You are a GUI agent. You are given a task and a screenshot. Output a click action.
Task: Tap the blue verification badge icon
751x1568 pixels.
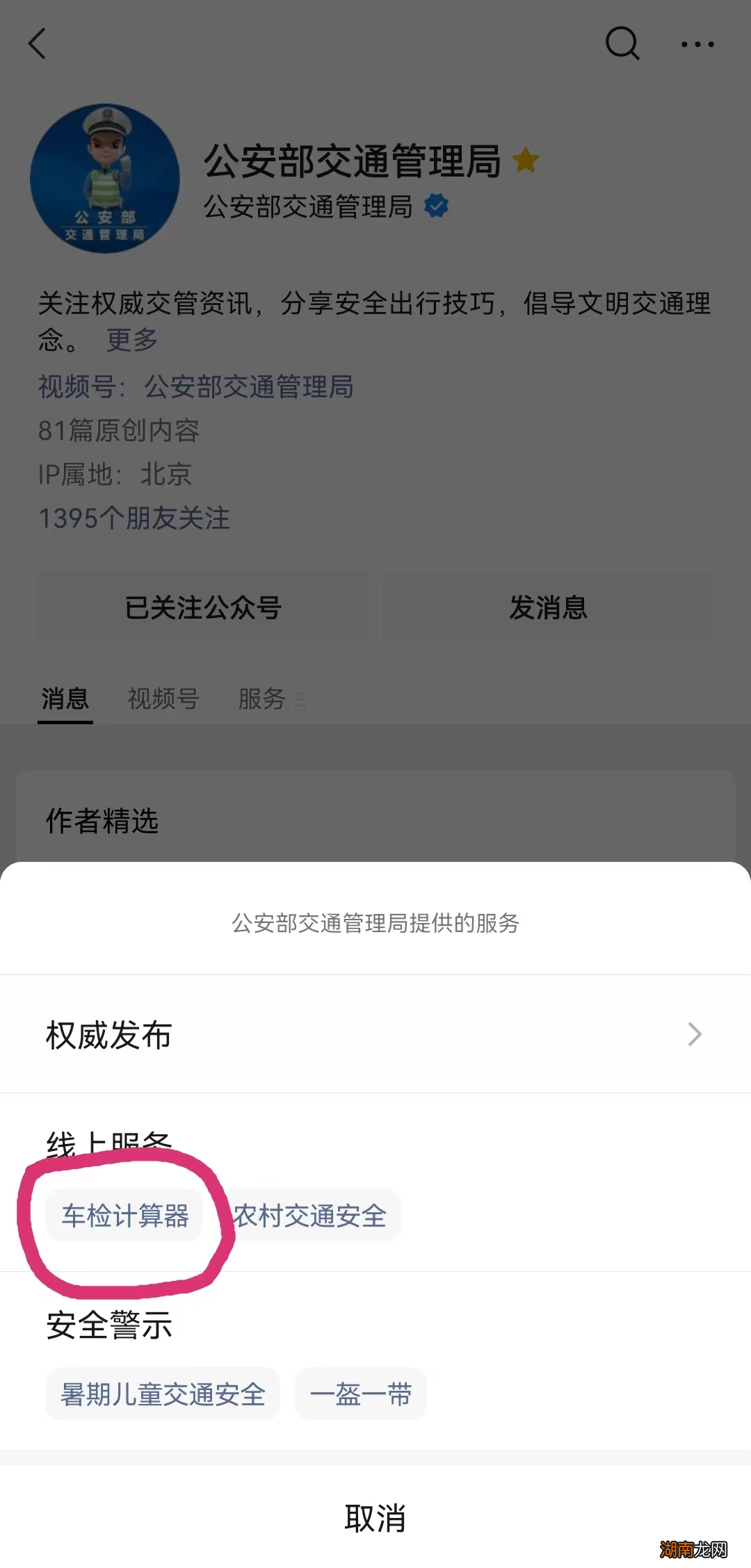[x=437, y=205]
